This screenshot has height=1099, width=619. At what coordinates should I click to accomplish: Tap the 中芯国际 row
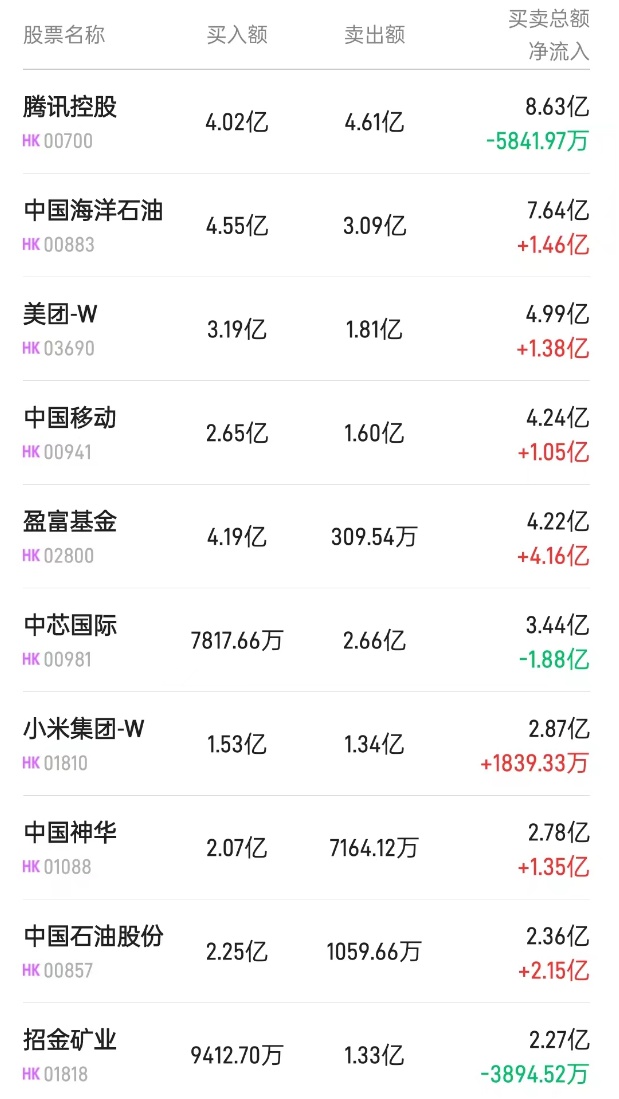point(70,626)
